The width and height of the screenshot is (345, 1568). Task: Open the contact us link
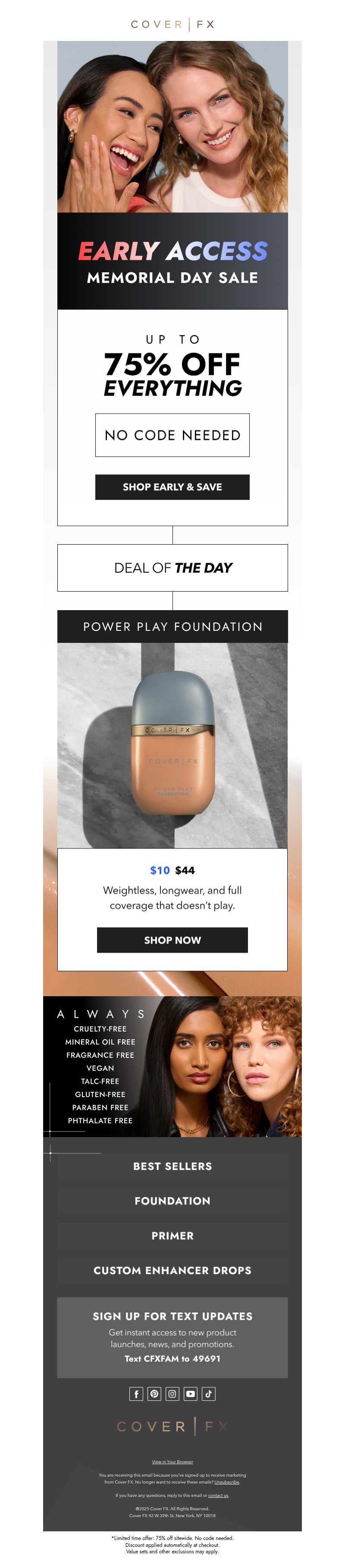click(218, 1495)
